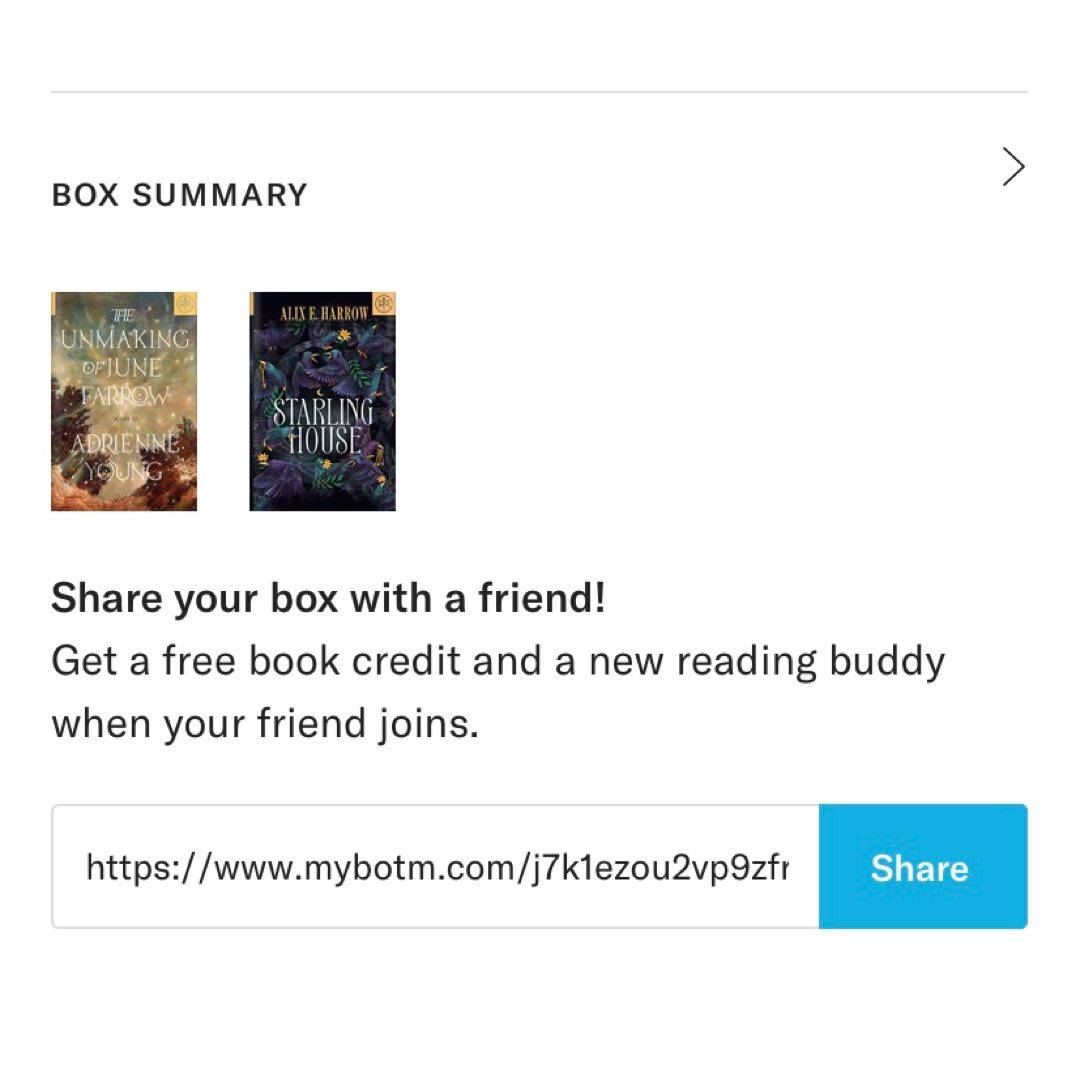Select the mybotm.com referral link field

pyautogui.click(x=437, y=867)
